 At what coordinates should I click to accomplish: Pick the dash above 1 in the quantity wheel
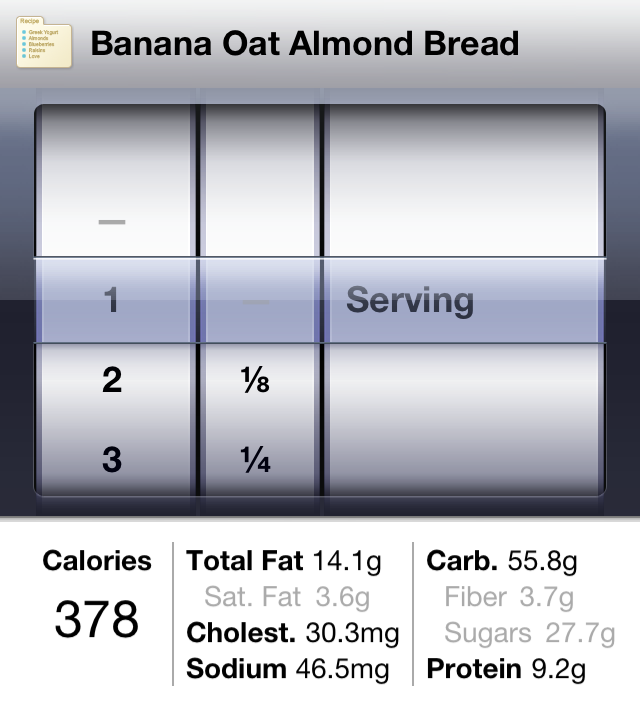(112, 222)
